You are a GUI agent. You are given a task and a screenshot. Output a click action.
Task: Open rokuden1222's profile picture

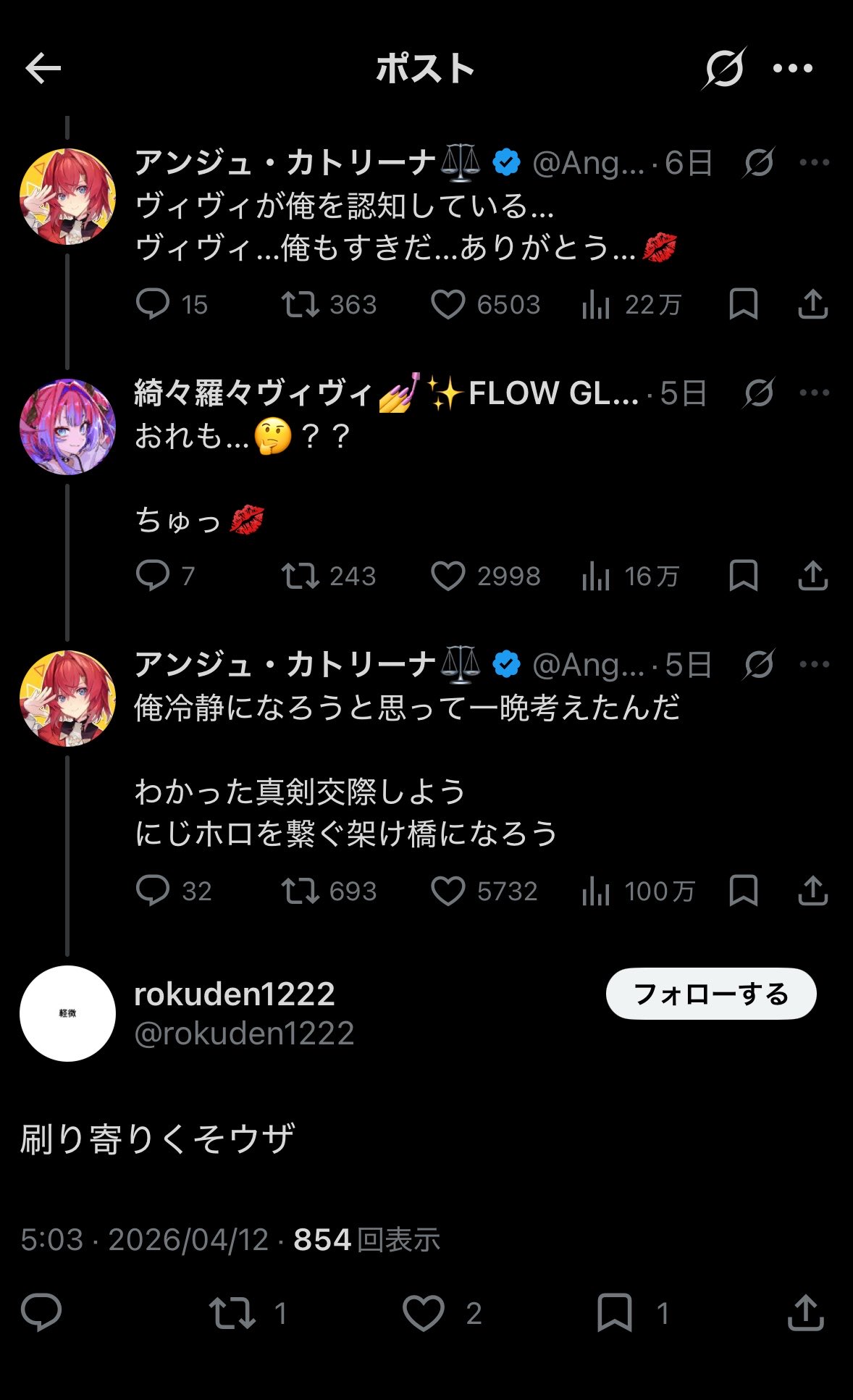pyautogui.click(x=67, y=1013)
